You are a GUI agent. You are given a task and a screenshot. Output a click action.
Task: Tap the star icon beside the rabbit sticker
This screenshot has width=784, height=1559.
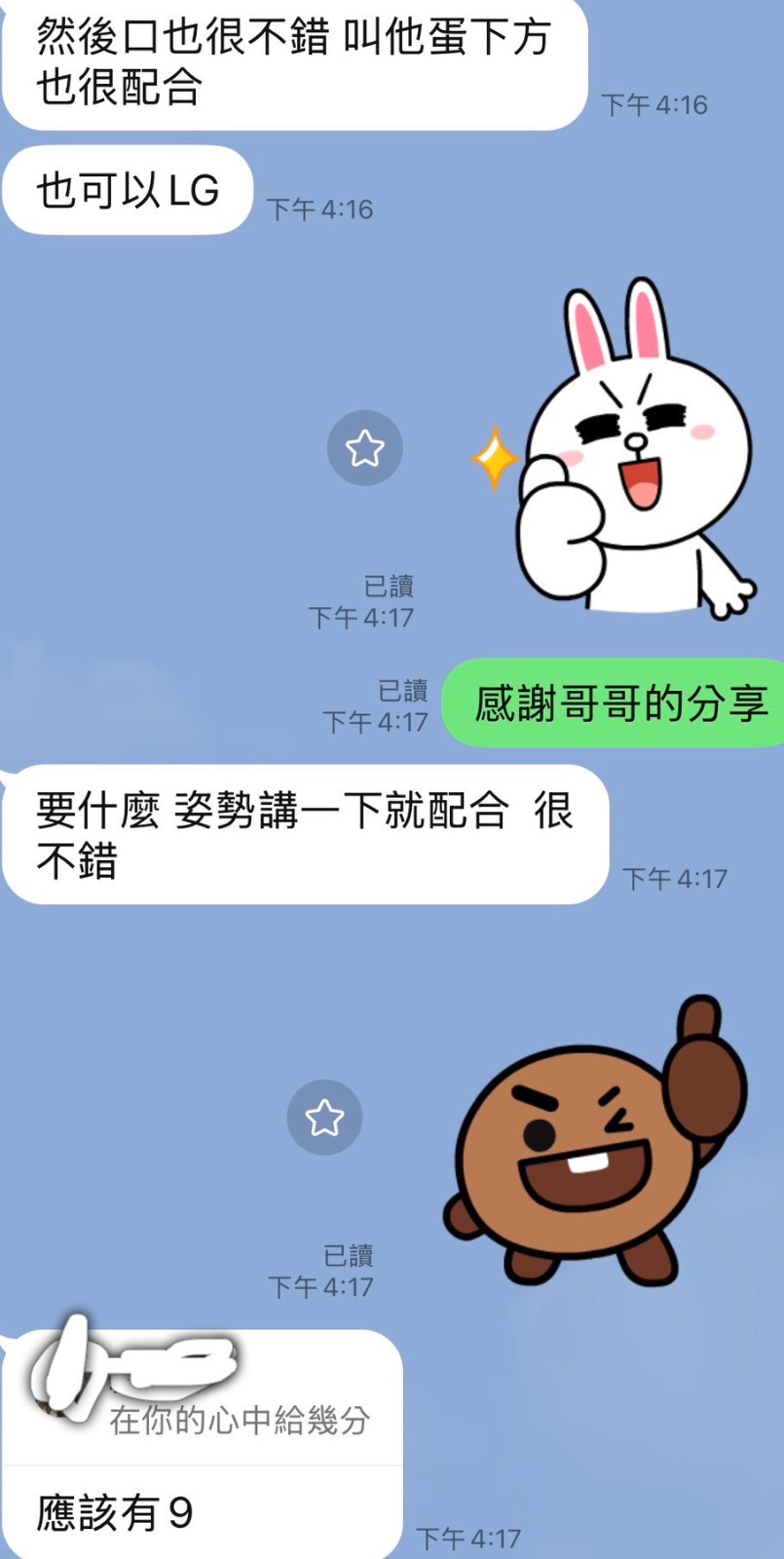365,448
